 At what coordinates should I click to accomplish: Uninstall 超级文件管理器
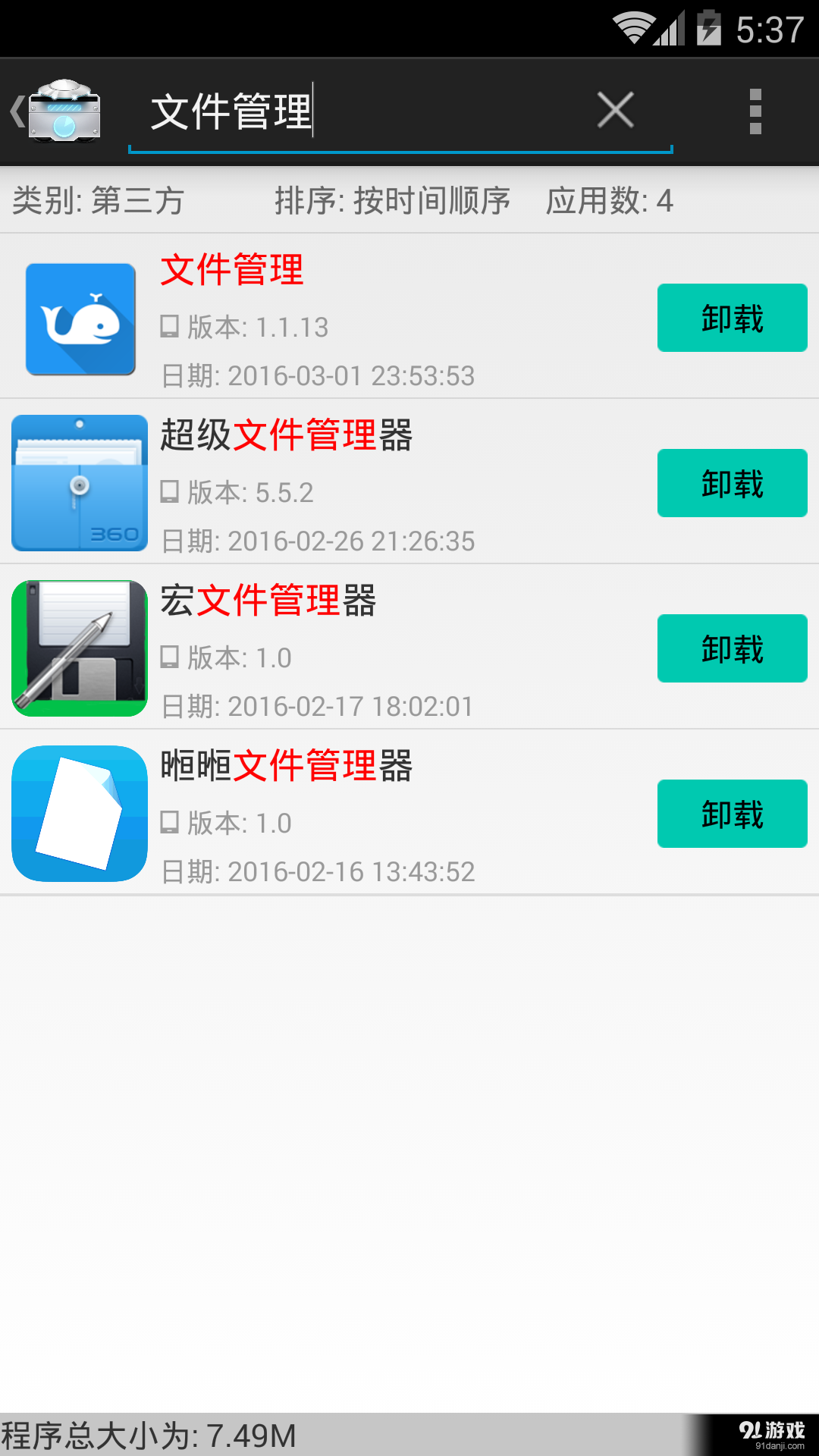[731, 483]
